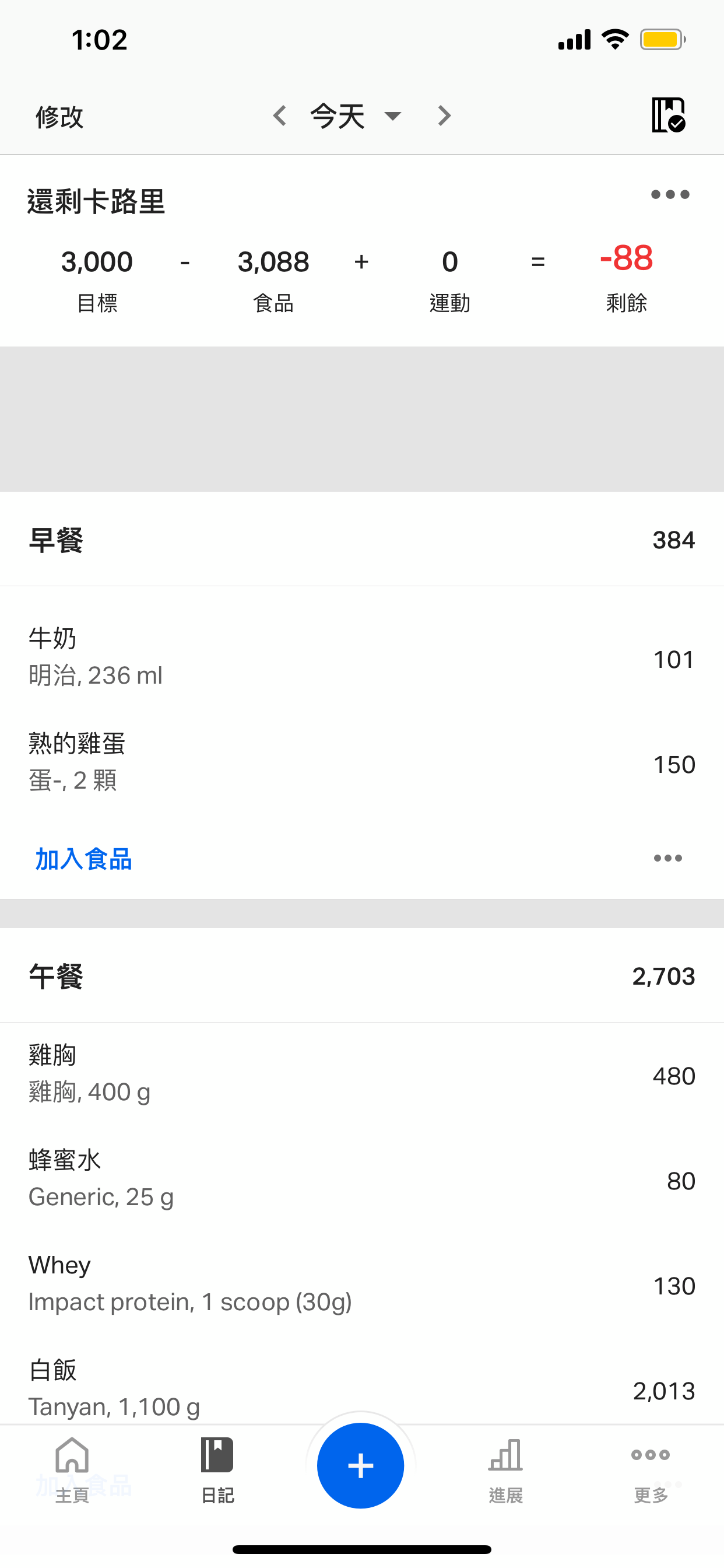Tap 修改 to edit the diary

click(59, 116)
